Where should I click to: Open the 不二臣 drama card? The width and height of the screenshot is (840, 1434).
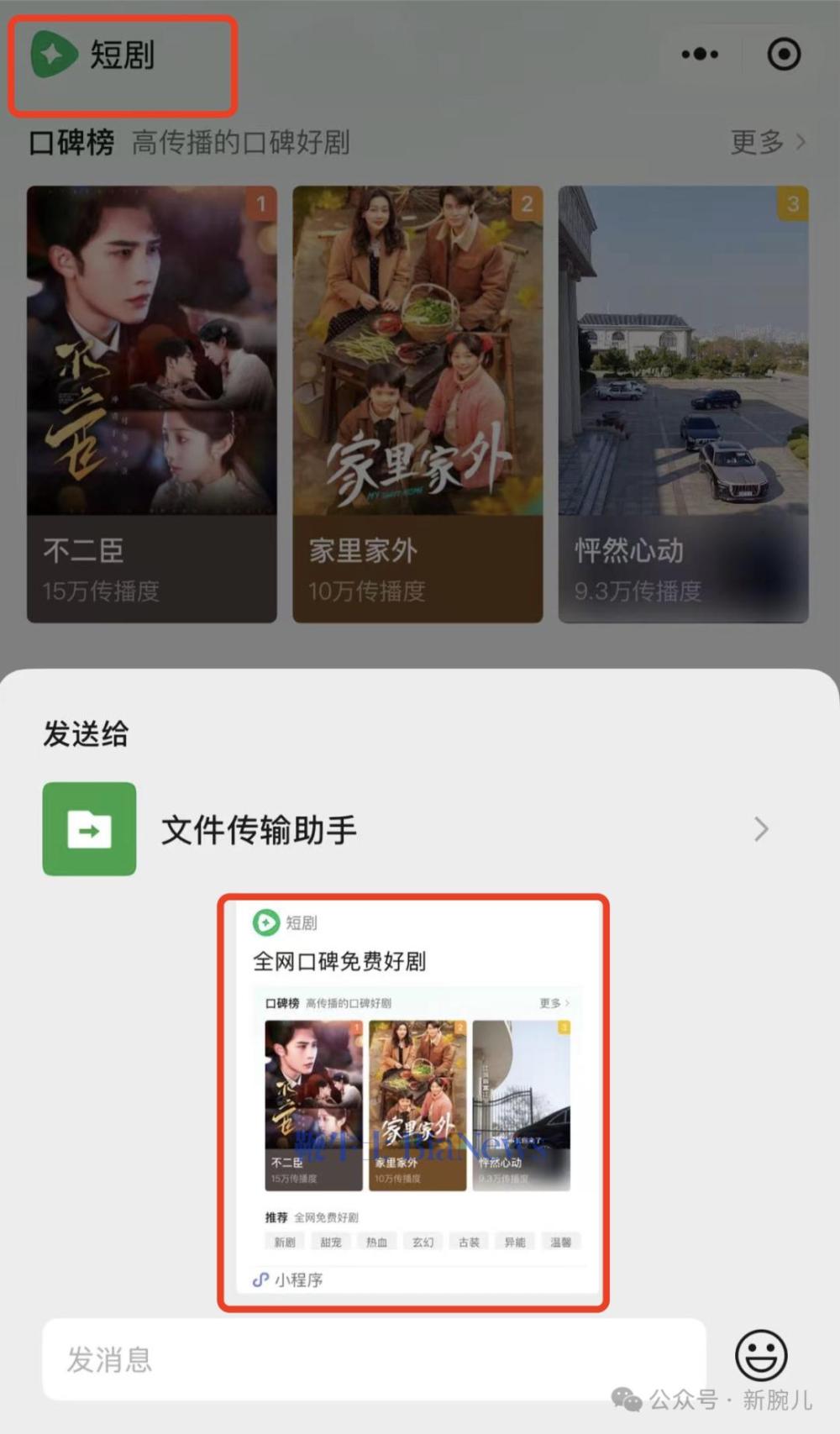tap(152, 403)
